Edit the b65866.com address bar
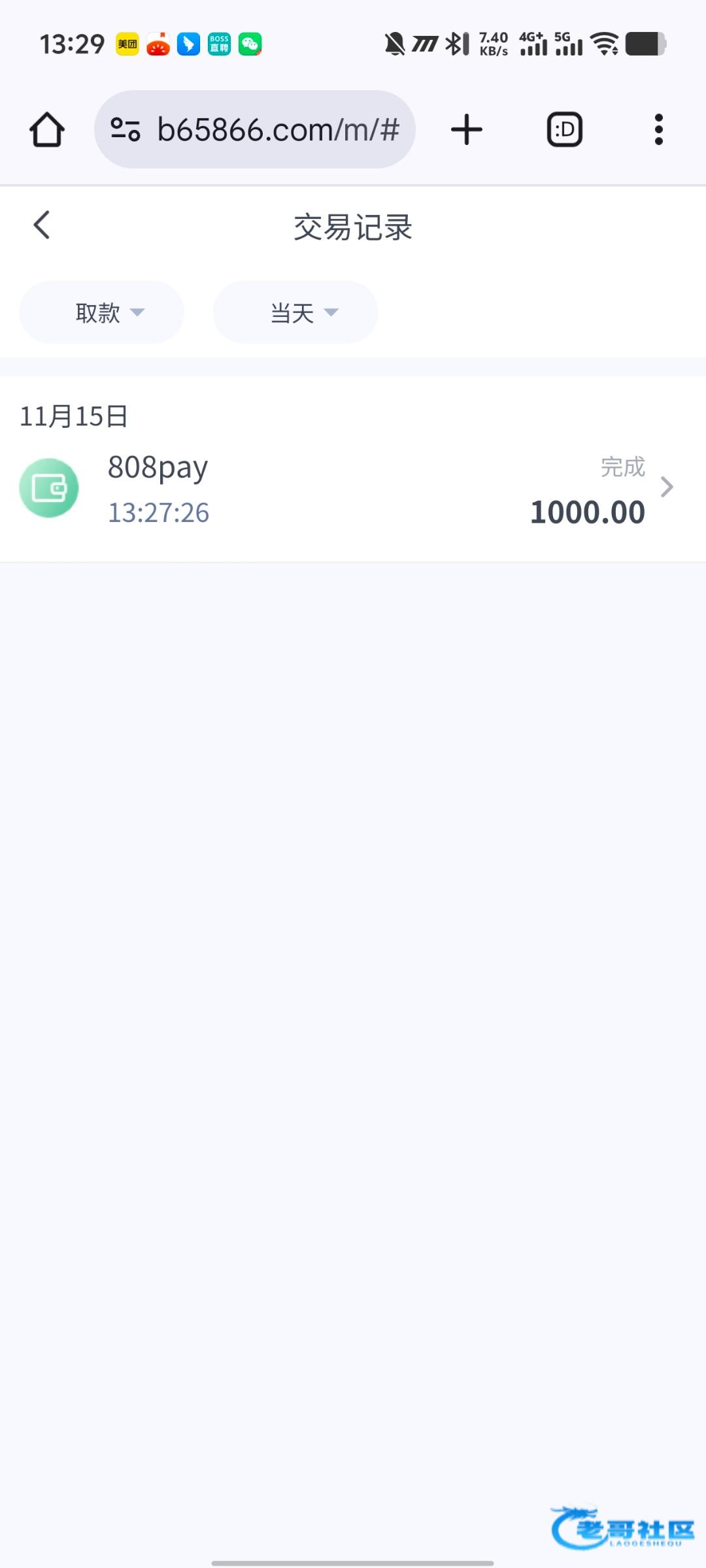This screenshot has width=706, height=1568. (x=277, y=129)
